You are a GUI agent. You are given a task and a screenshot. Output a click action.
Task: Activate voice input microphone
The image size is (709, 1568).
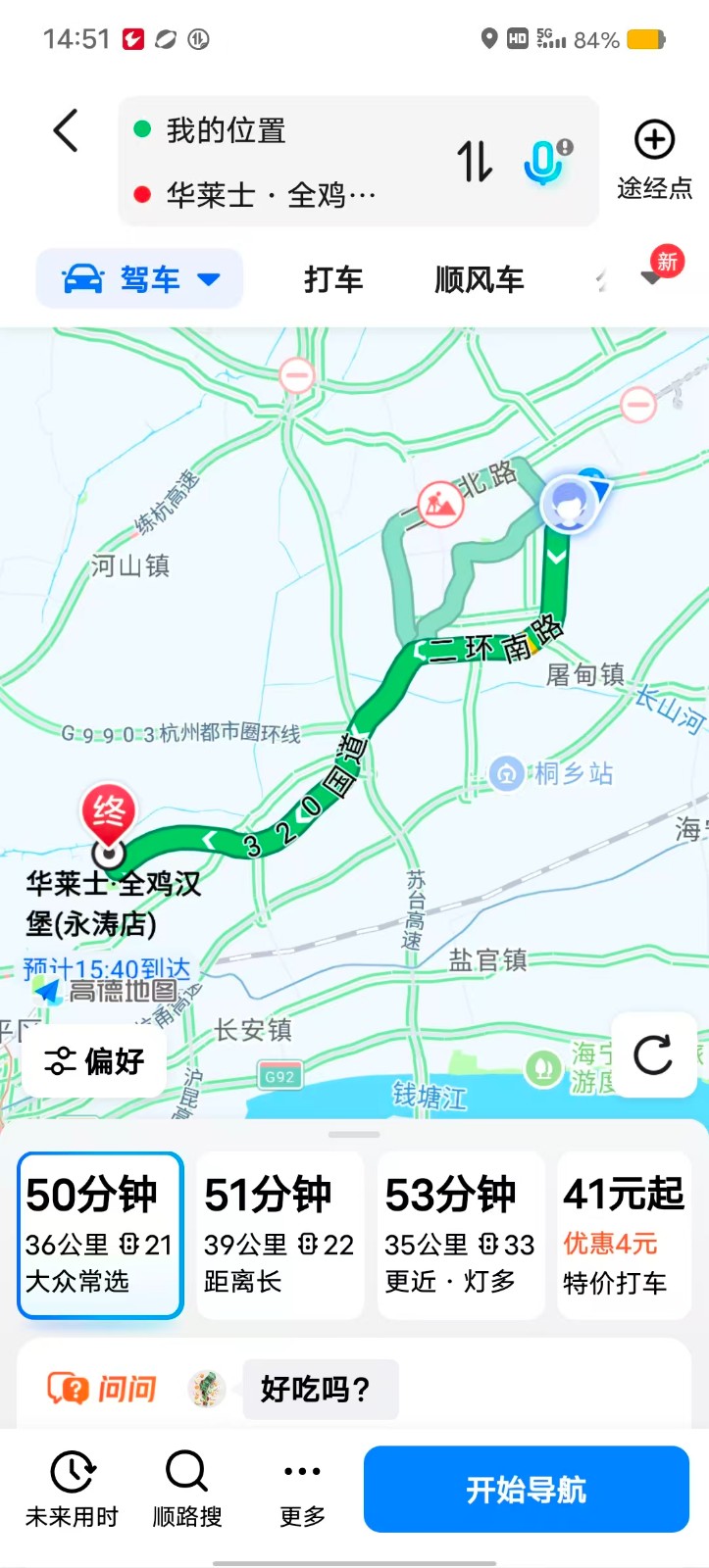pyautogui.click(x=543, y=162)
